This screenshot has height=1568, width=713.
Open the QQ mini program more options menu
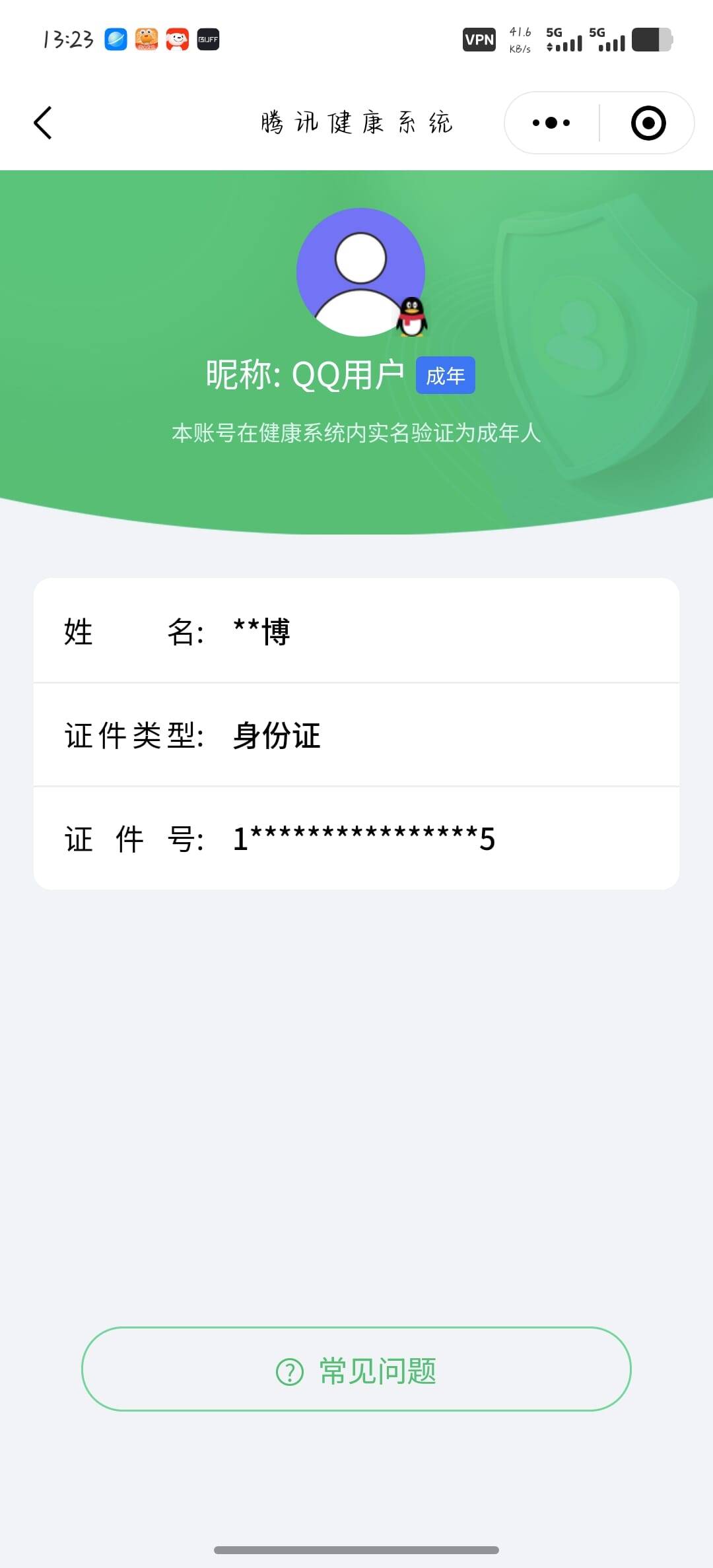coord(550,123)
